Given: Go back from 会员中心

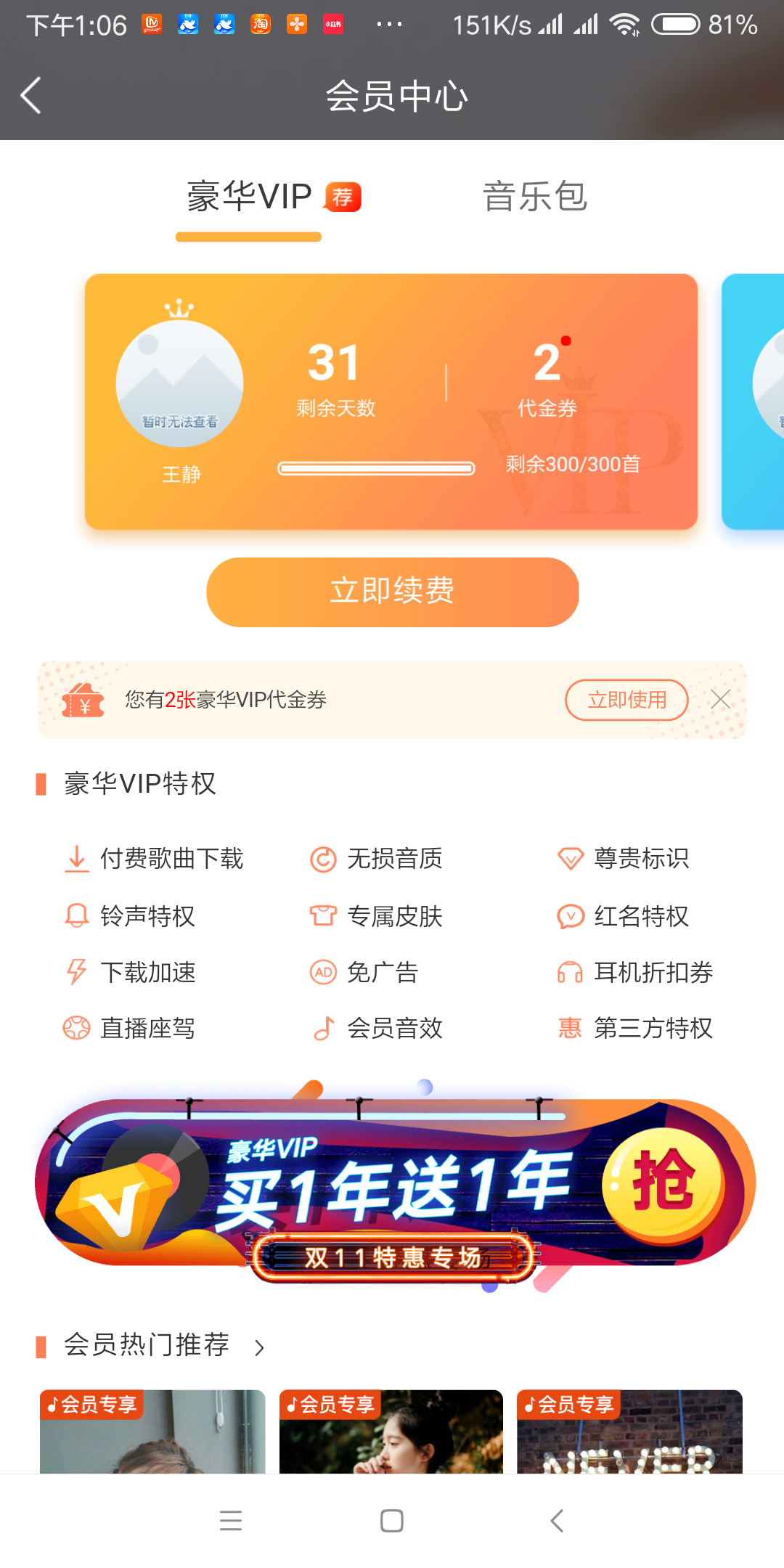Looking at the screenshot, I should point(30,96).
